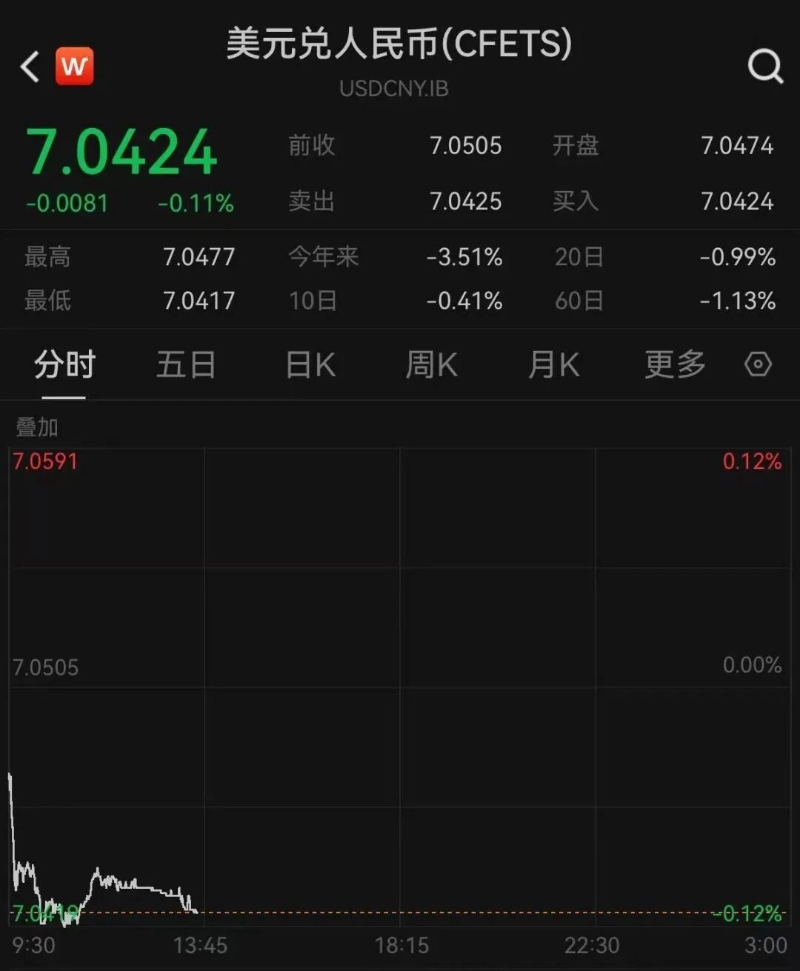Open the 日K daily candlestick view

[308, 366]
